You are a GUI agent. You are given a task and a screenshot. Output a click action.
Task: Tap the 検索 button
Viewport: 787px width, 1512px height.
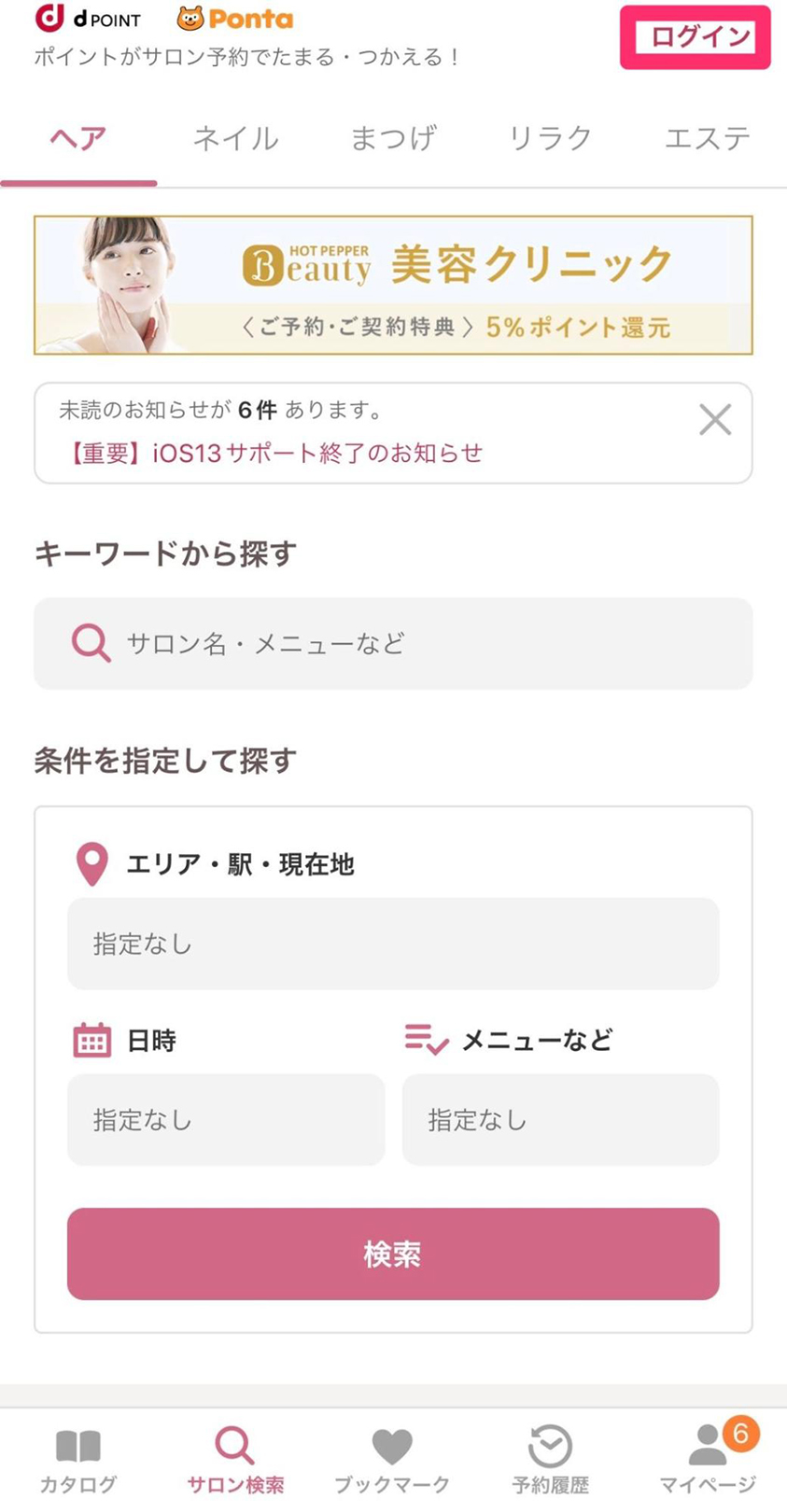click(393, 1254)
